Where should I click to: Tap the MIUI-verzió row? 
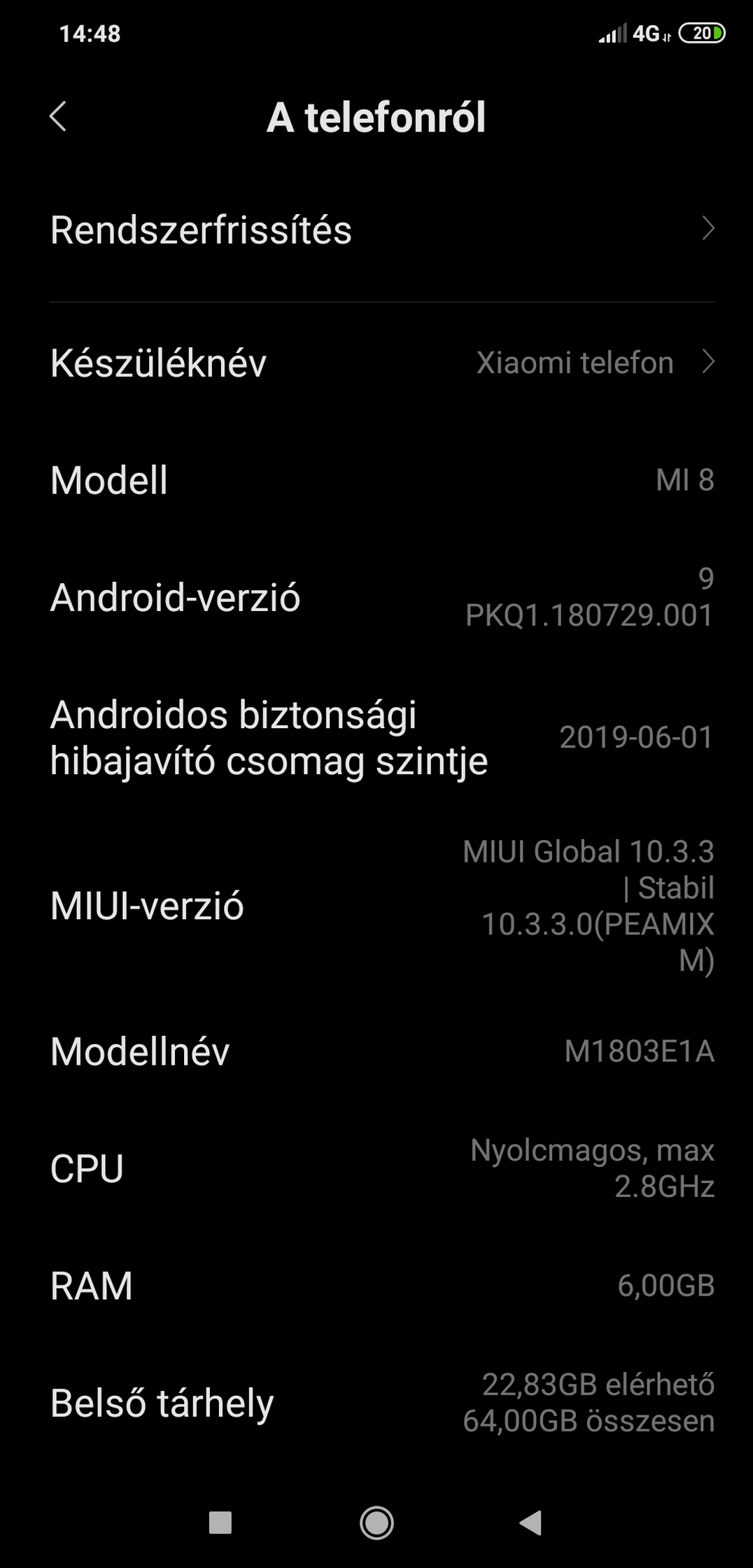(x=376, y=906)
